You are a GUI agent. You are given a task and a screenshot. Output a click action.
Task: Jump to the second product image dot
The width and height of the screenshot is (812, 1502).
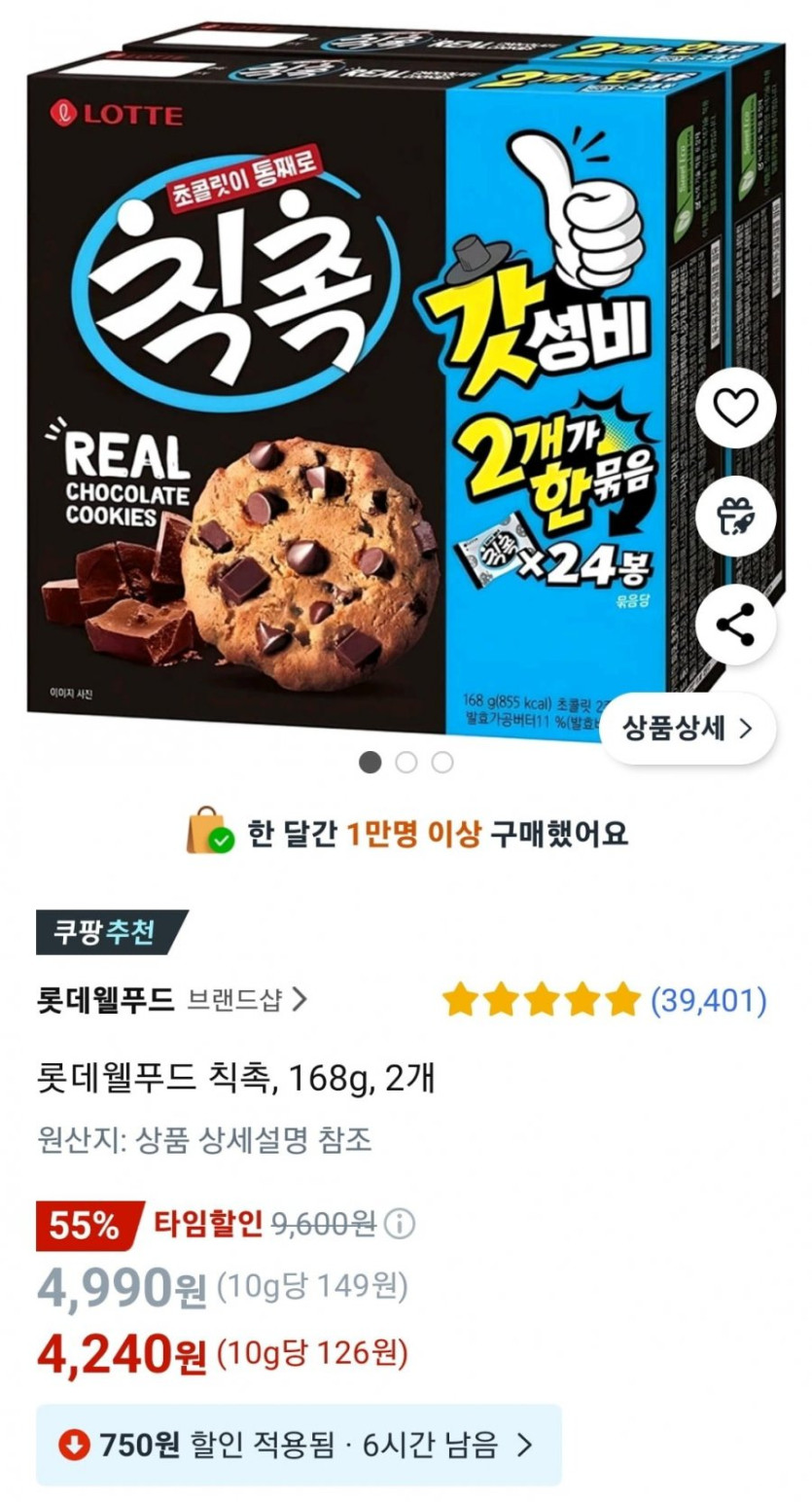pyautogui.click(x=406, y=763)
